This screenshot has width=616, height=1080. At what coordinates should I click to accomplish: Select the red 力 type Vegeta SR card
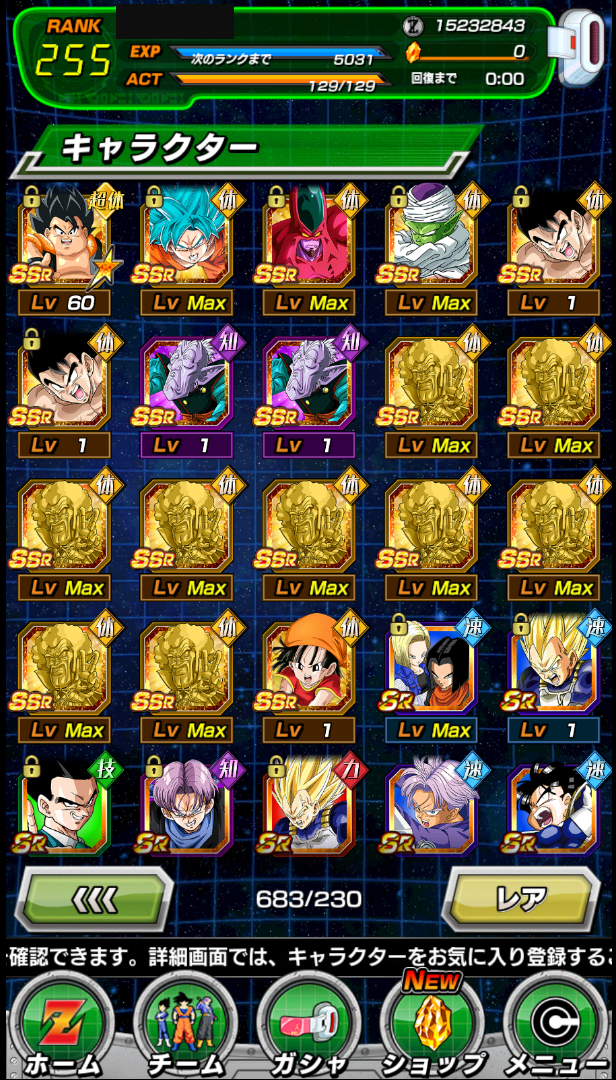click(309, 806)
